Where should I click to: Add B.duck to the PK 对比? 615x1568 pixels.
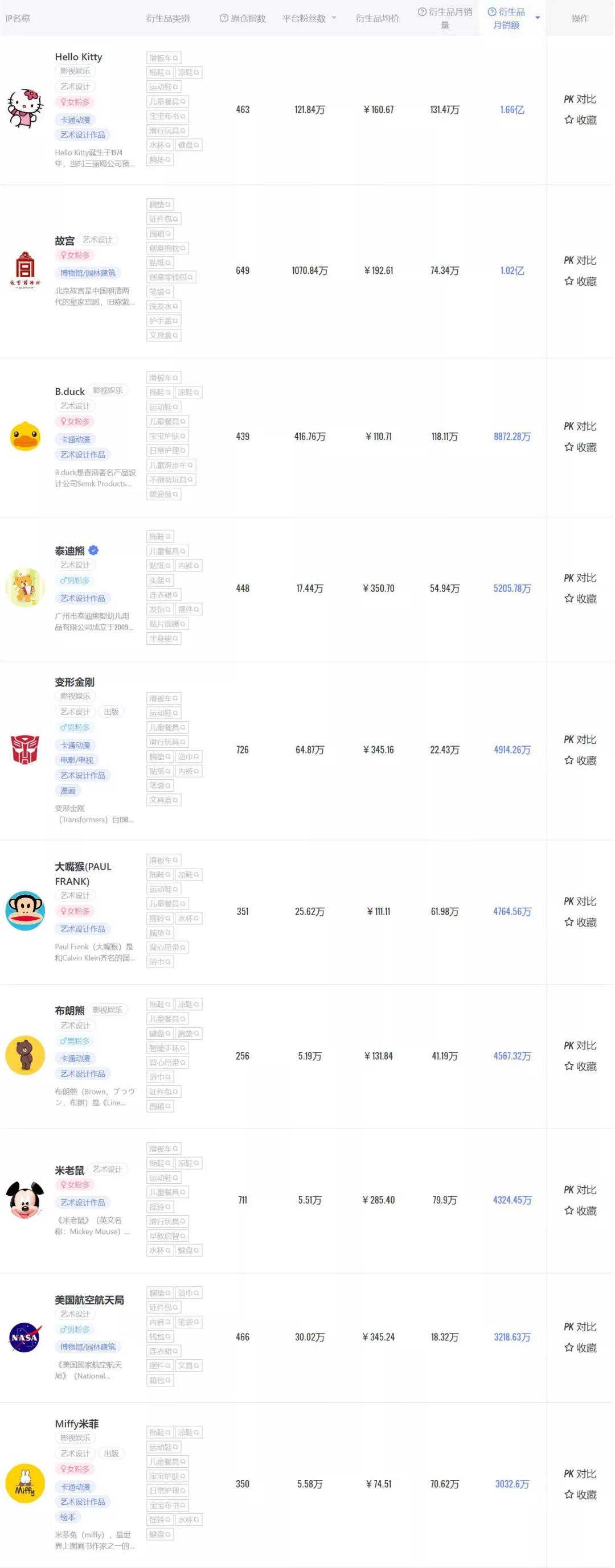click(x=580, y=427)
